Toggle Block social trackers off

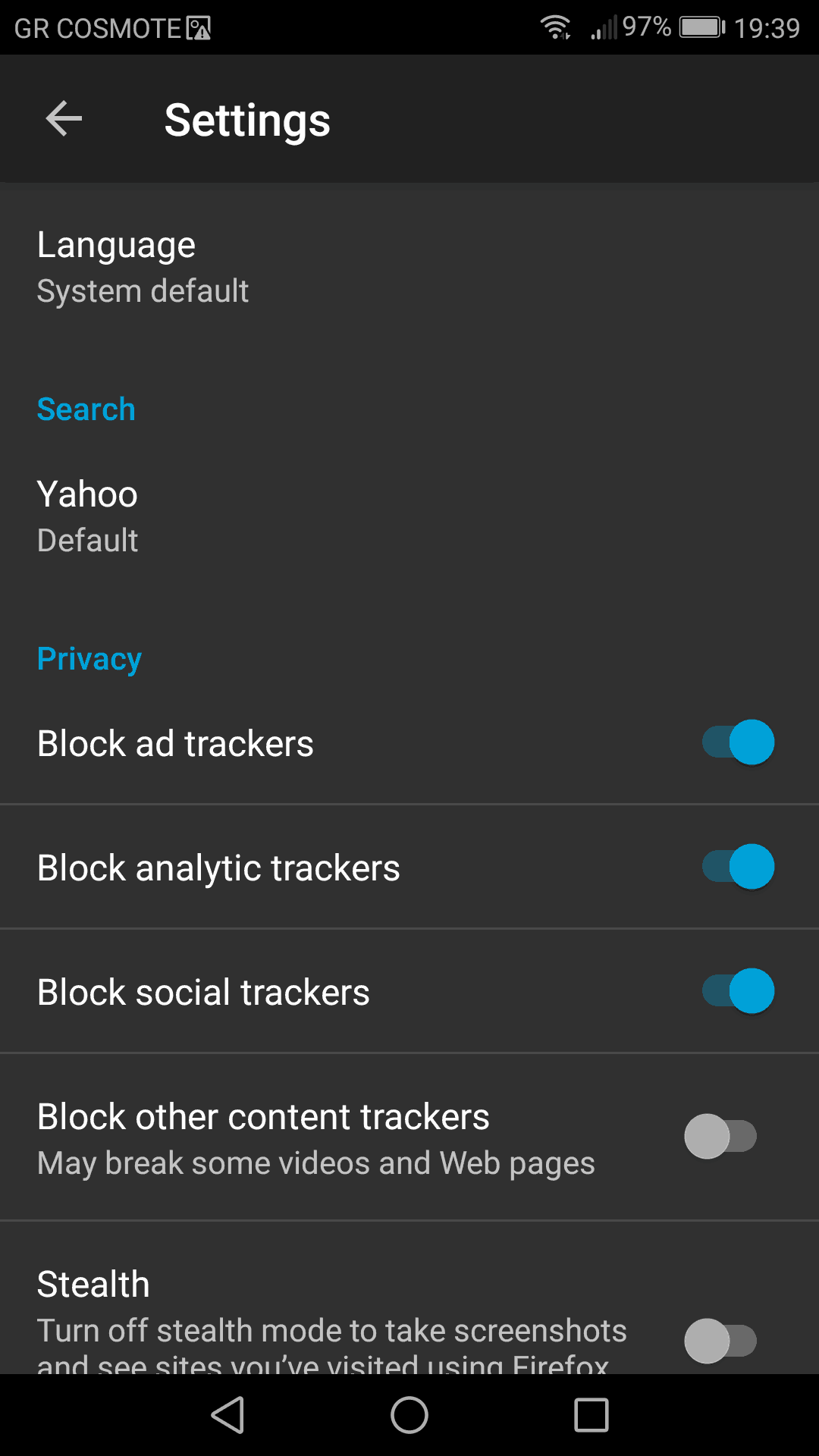[x=738, y=990]
